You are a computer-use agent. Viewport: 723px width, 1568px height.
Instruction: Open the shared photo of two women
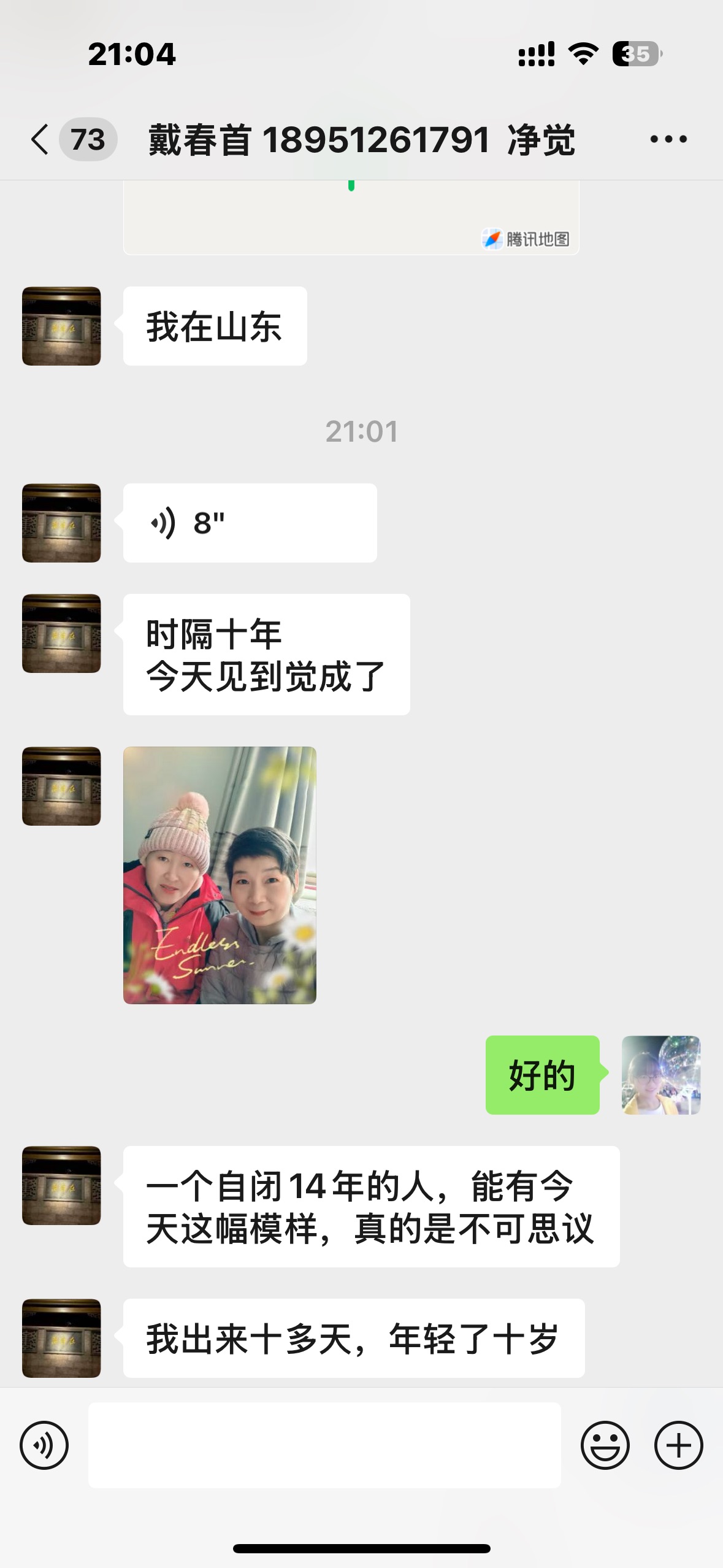pyautogui.click(x=220, y=875)
